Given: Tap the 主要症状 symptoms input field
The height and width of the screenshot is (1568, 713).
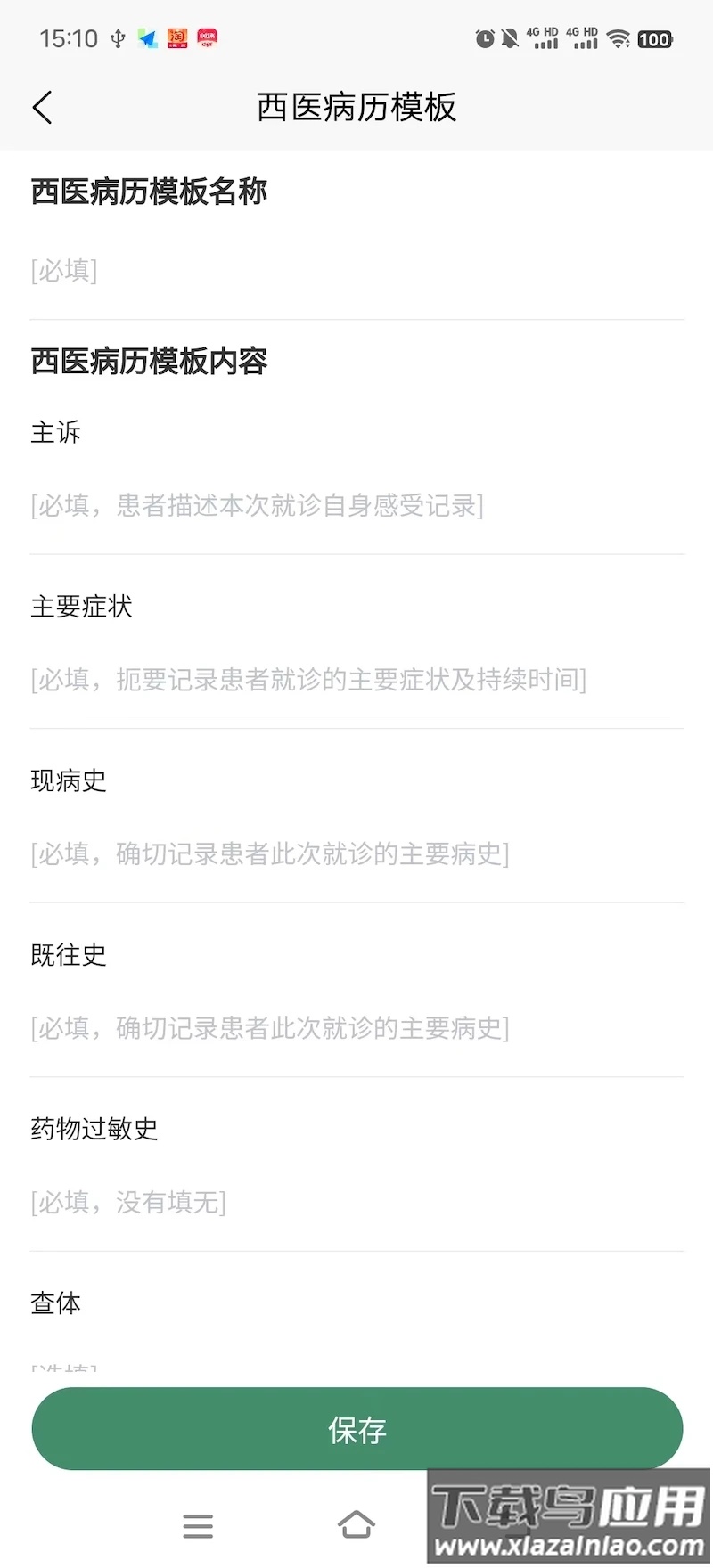Looking at the screenshot, I should coord(356,680).
